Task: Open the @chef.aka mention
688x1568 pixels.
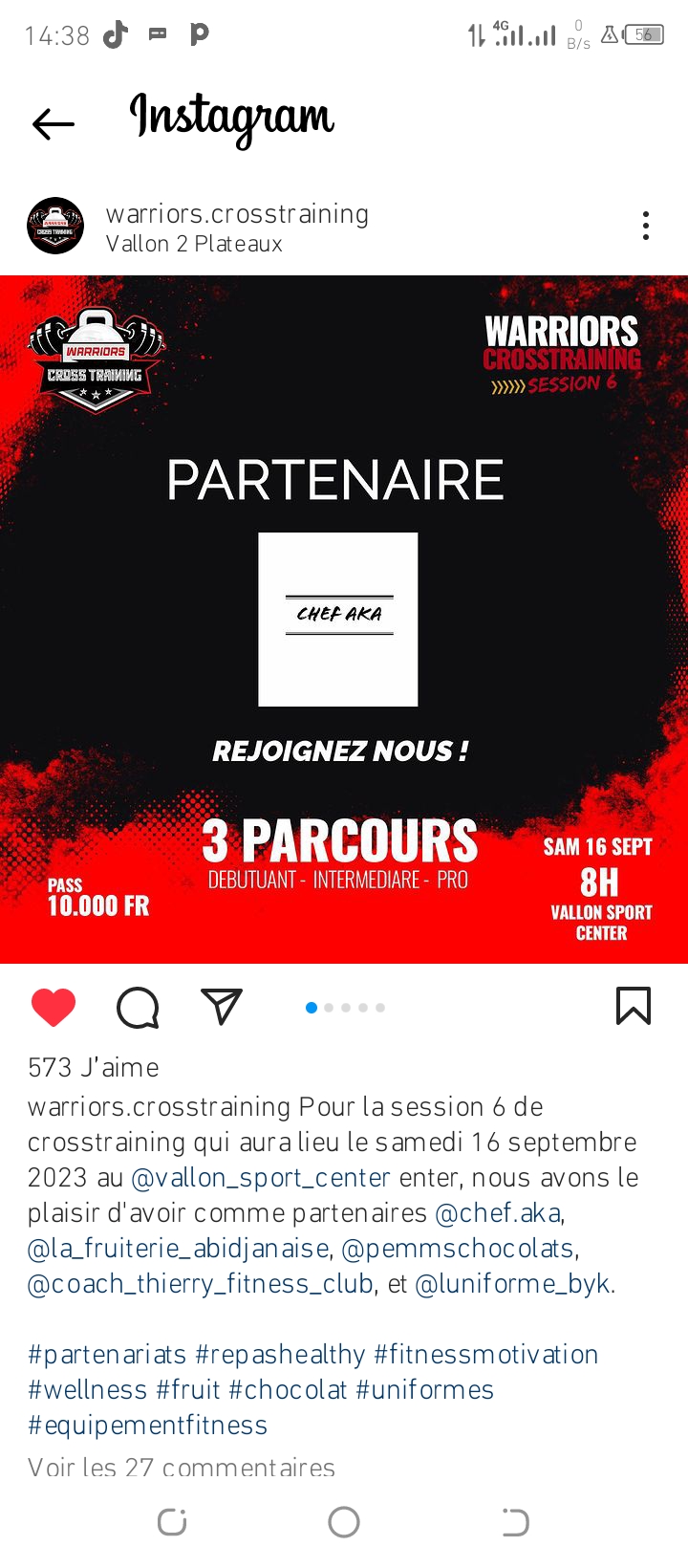Action: point(498,1212)
